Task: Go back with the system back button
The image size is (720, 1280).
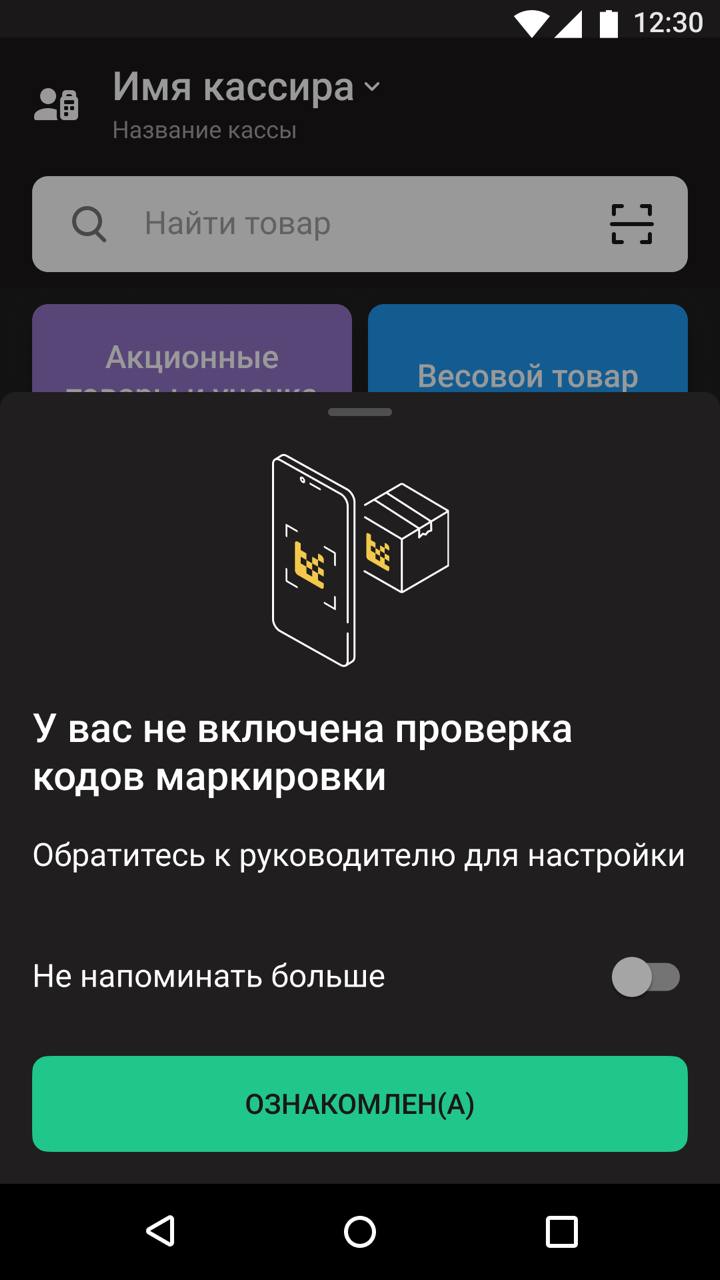Action: click(160, 1231)
